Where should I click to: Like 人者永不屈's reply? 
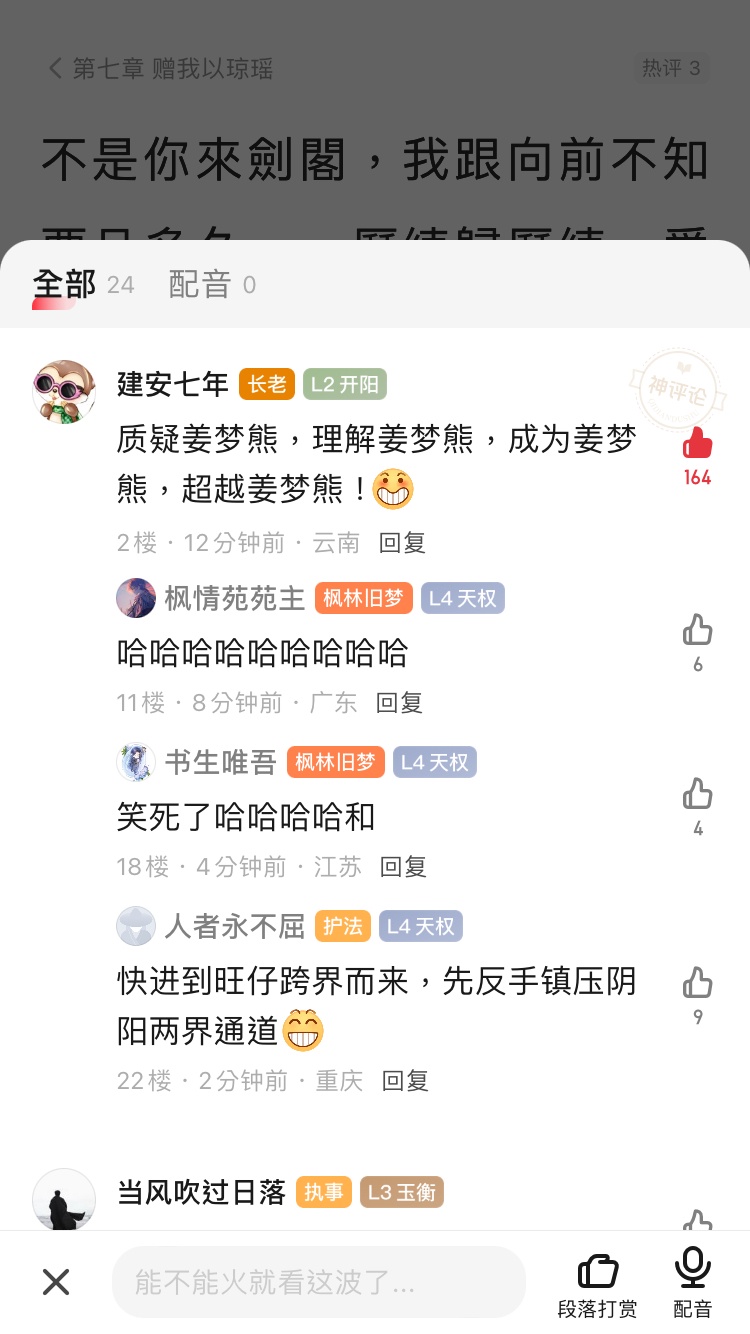697,983
